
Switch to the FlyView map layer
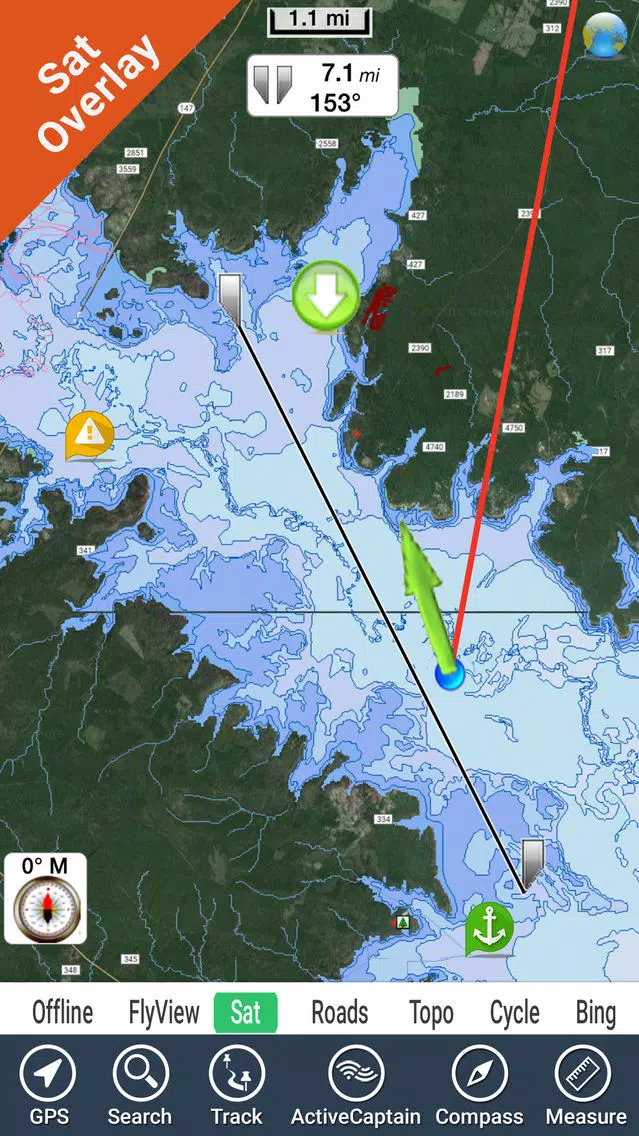click(x=164, y=1012)
